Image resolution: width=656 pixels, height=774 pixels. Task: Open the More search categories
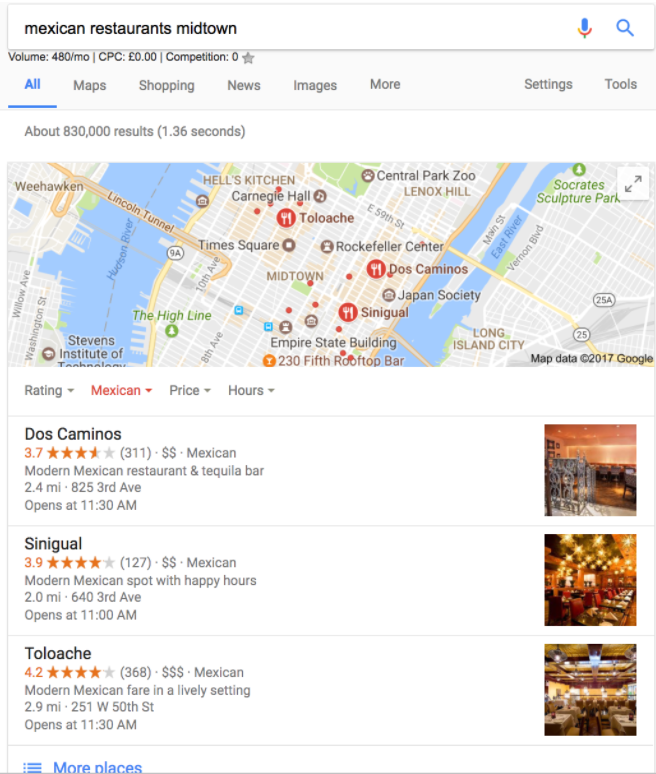pyautogui.click(x=385, y=84)
